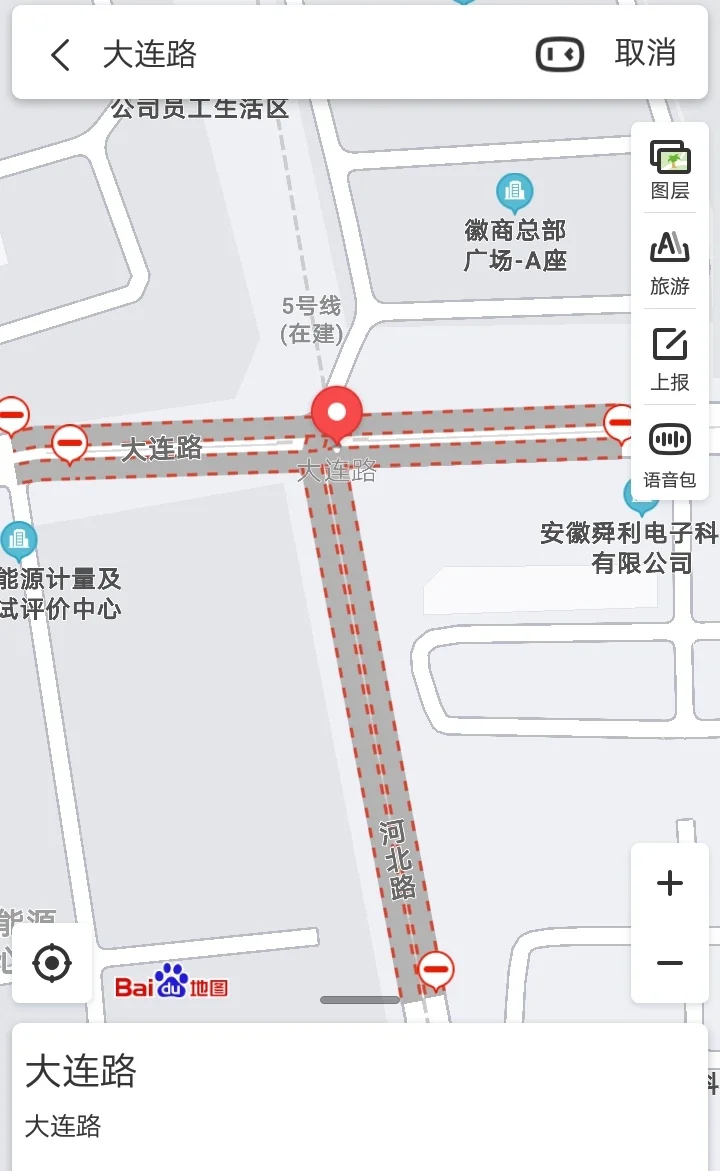Open the 图层 map layers panel

[668, 165]
